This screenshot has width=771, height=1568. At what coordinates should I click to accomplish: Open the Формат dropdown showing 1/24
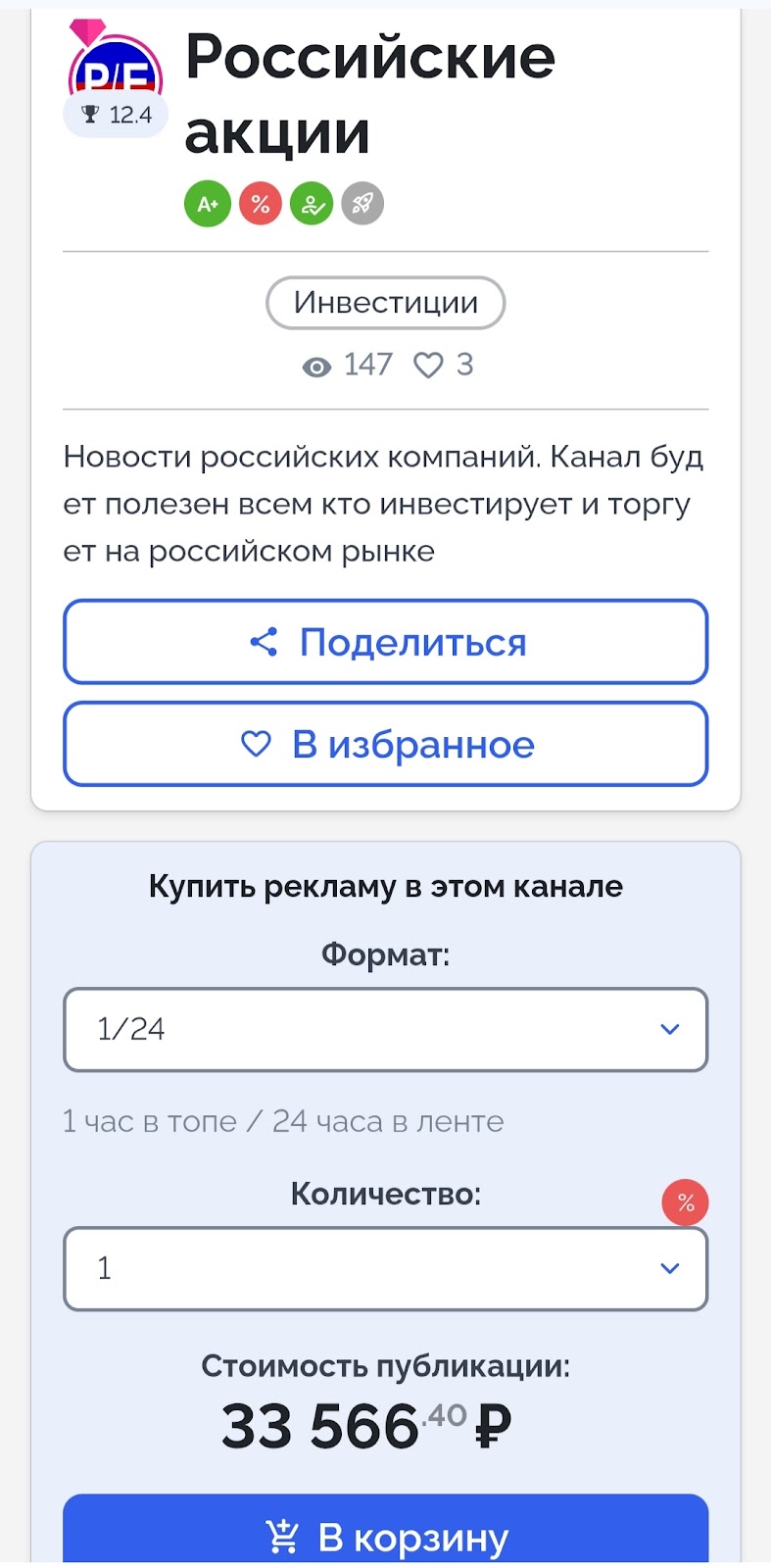385,1029
